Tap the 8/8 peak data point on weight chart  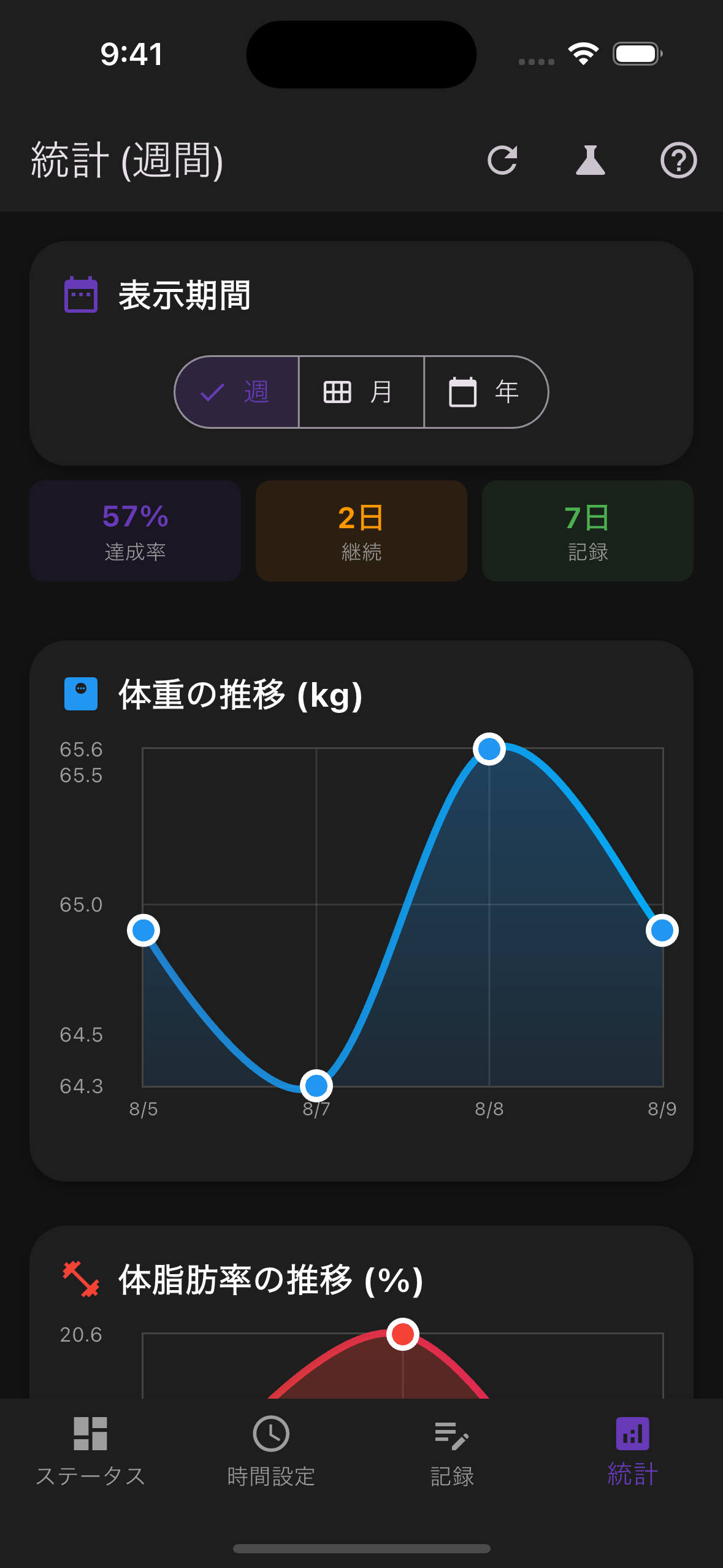[x=489, y=748]
